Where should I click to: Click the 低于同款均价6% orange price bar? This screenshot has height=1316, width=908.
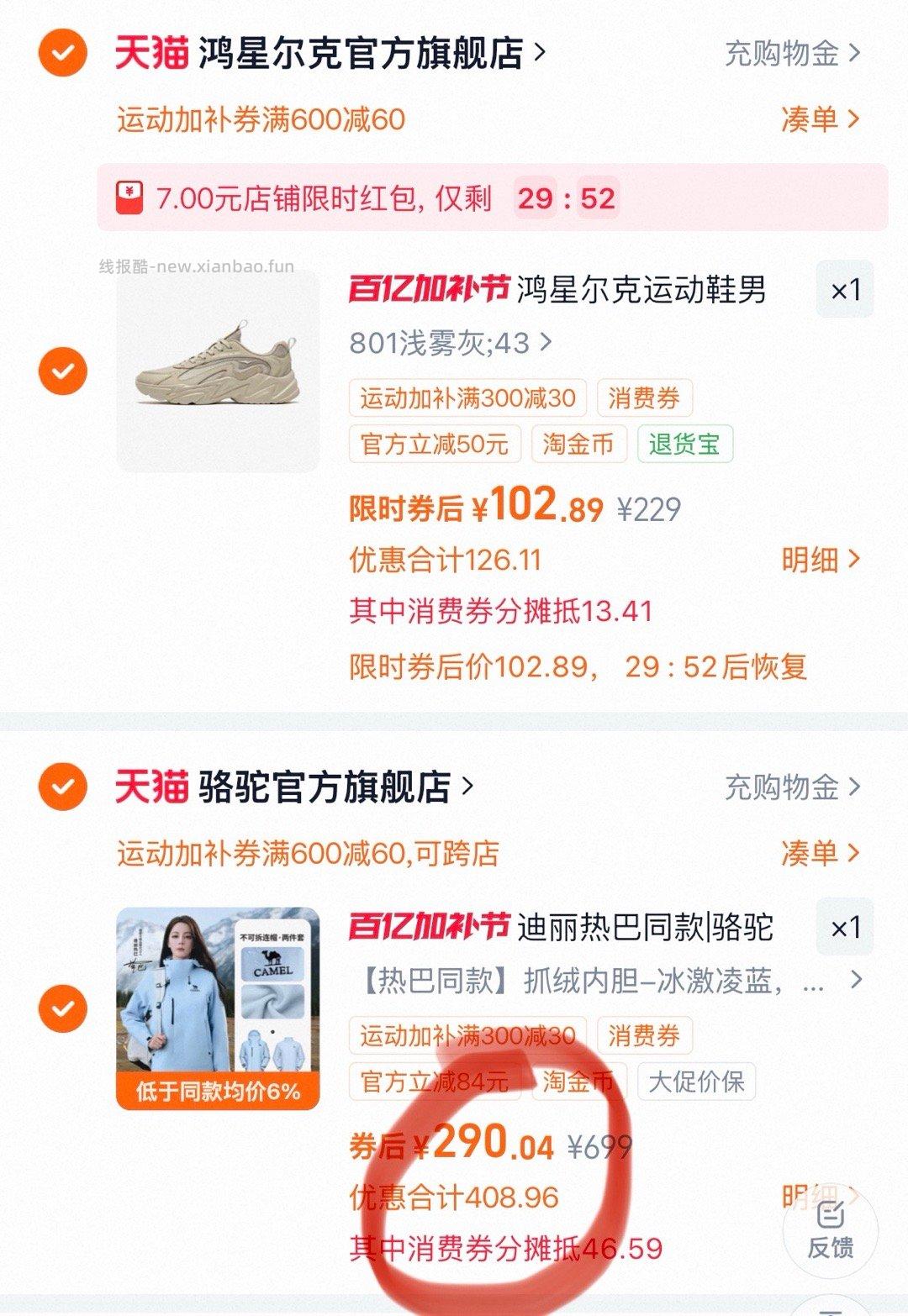(220, 1092)
